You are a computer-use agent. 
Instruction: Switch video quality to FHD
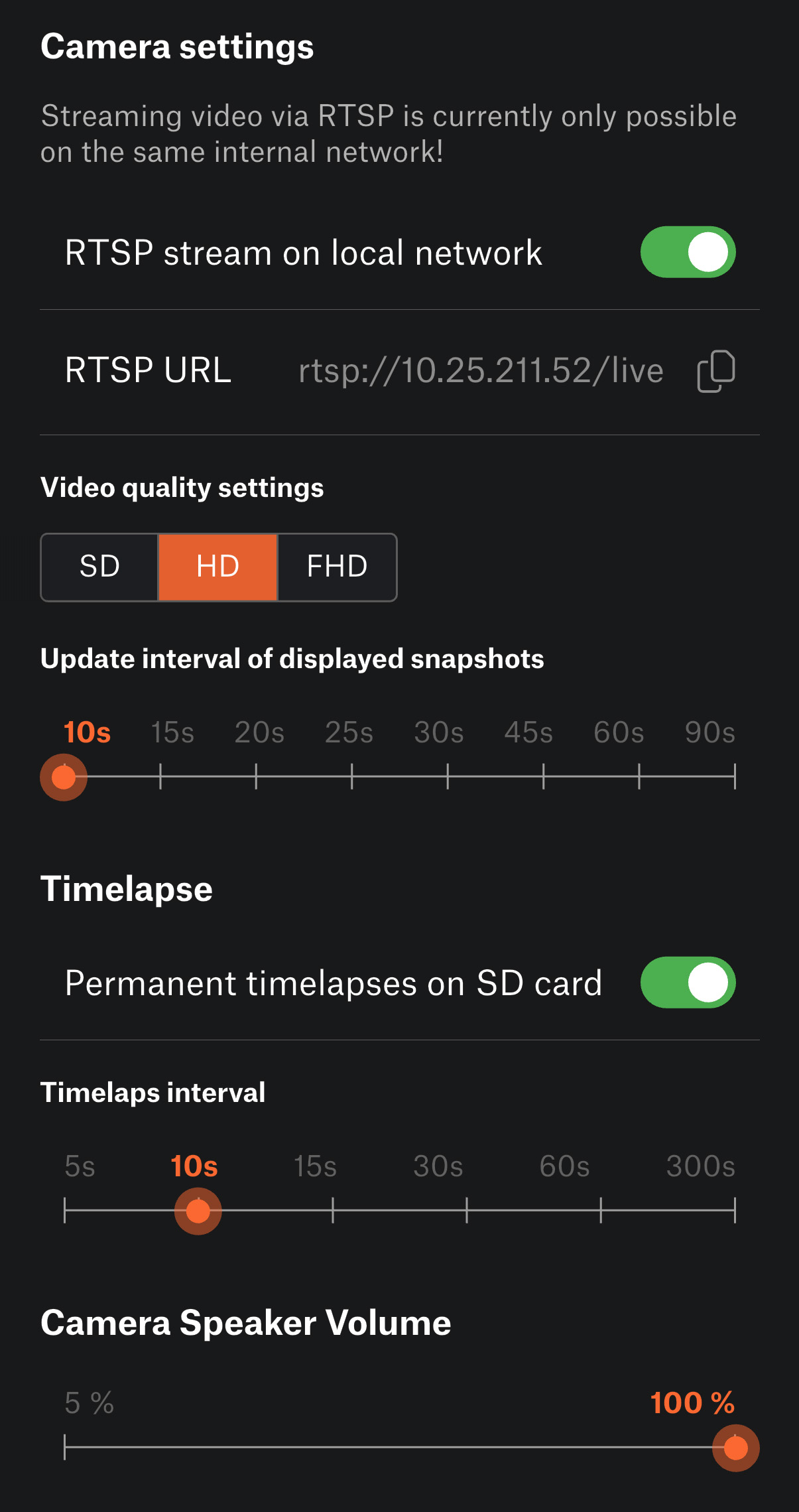(337, 567)
